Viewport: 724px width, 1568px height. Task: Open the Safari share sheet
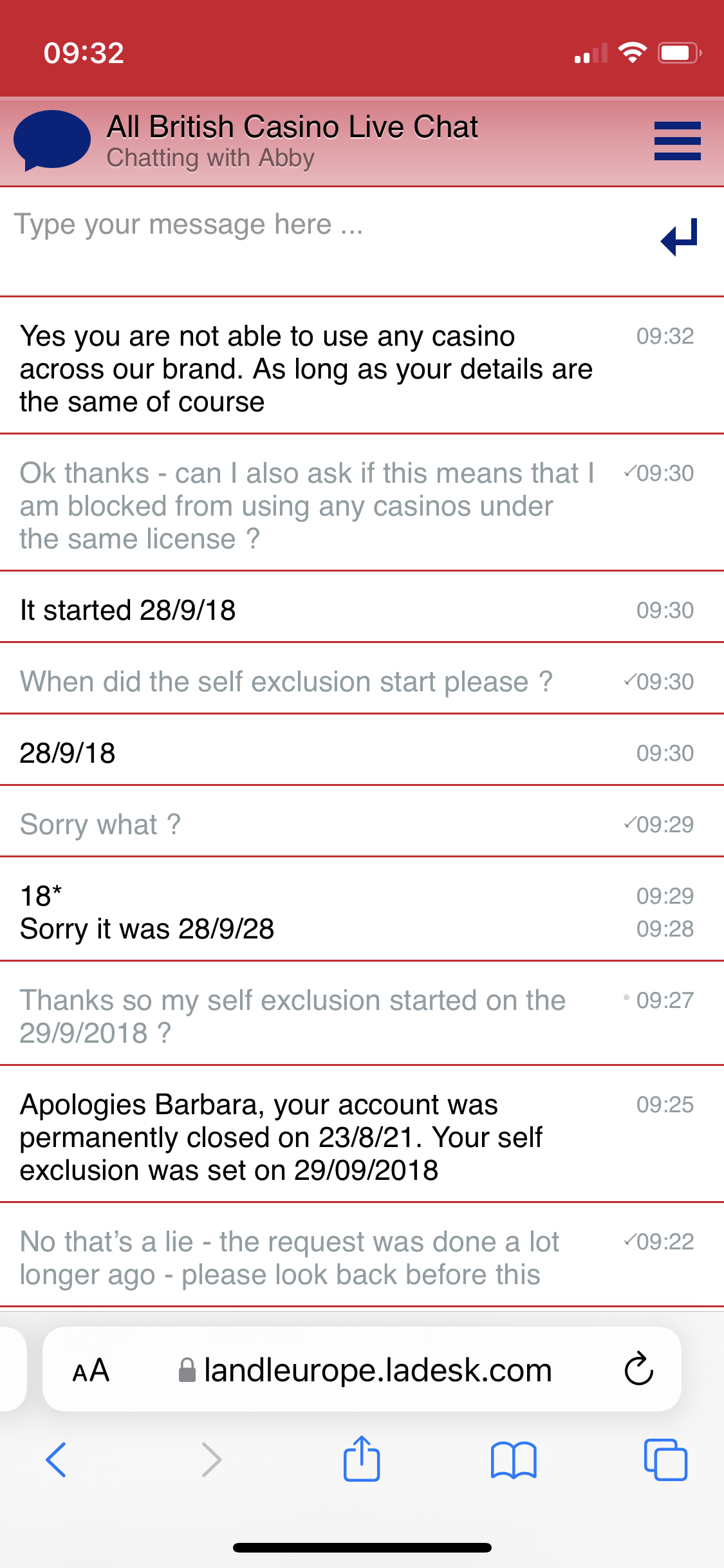[x=362, y=1459]
